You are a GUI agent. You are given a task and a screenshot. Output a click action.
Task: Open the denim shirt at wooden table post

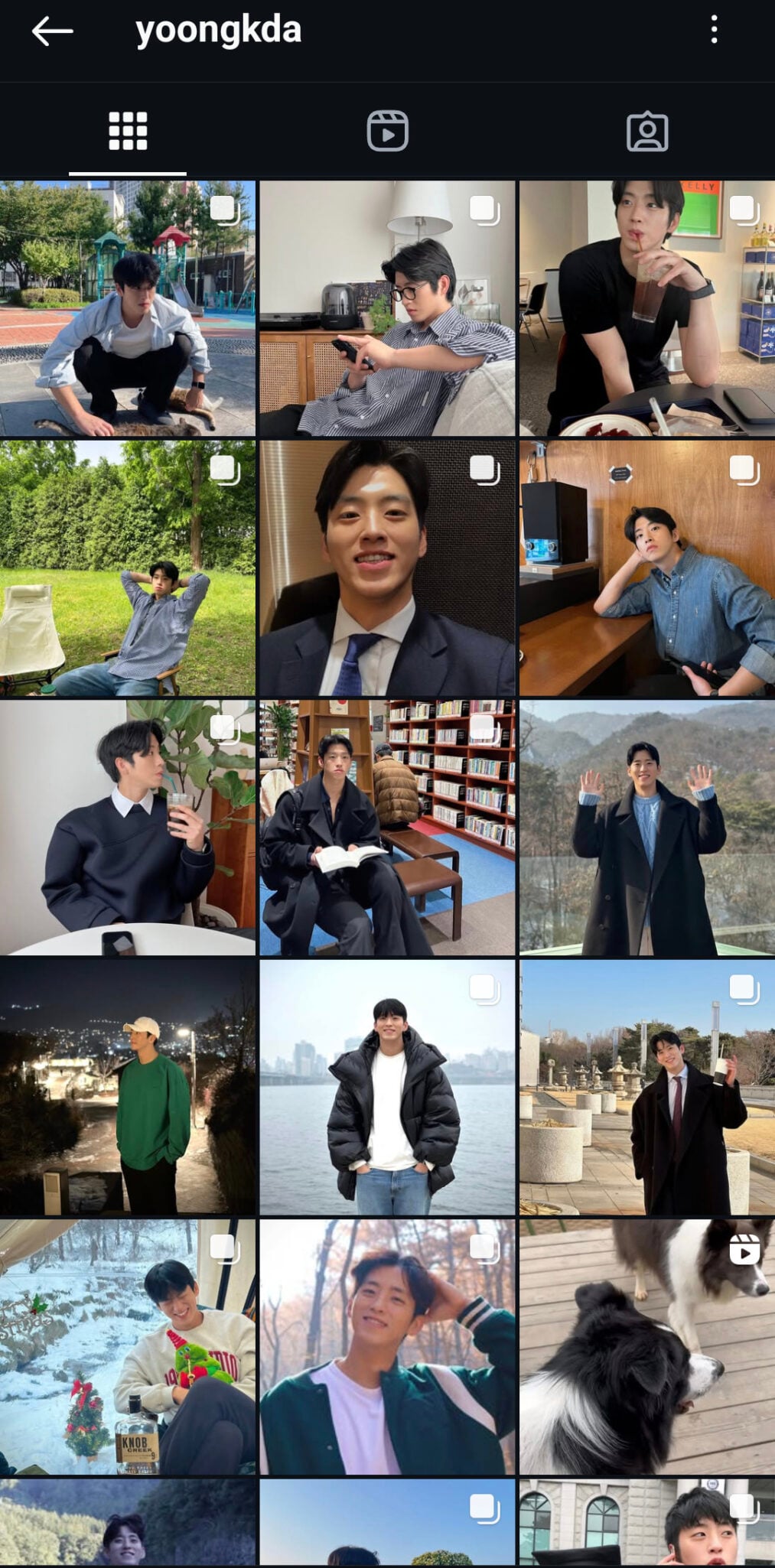pos(647,568)
